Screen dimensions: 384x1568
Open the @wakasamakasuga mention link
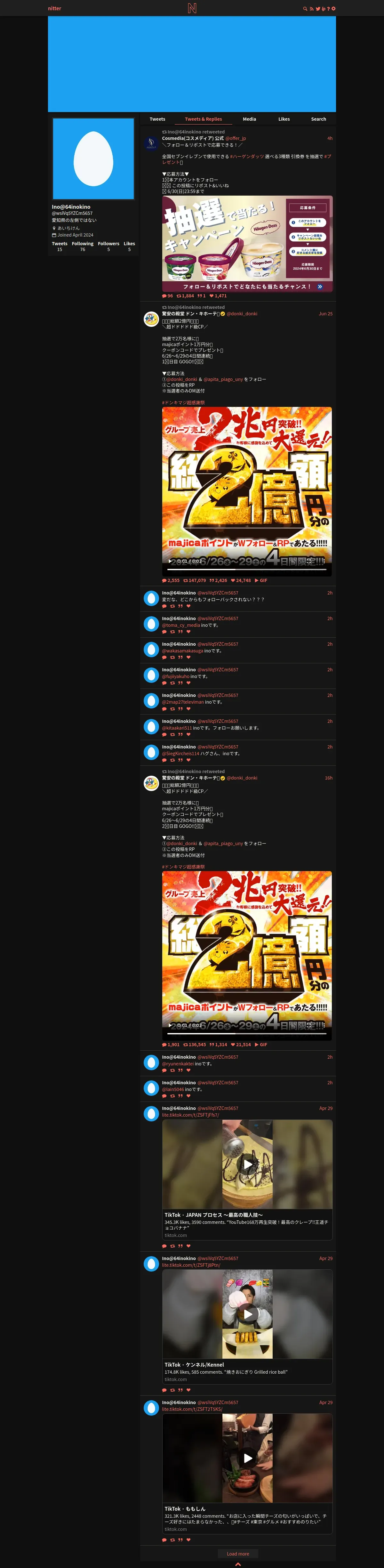pyautogui.click(x=183, y=651)
